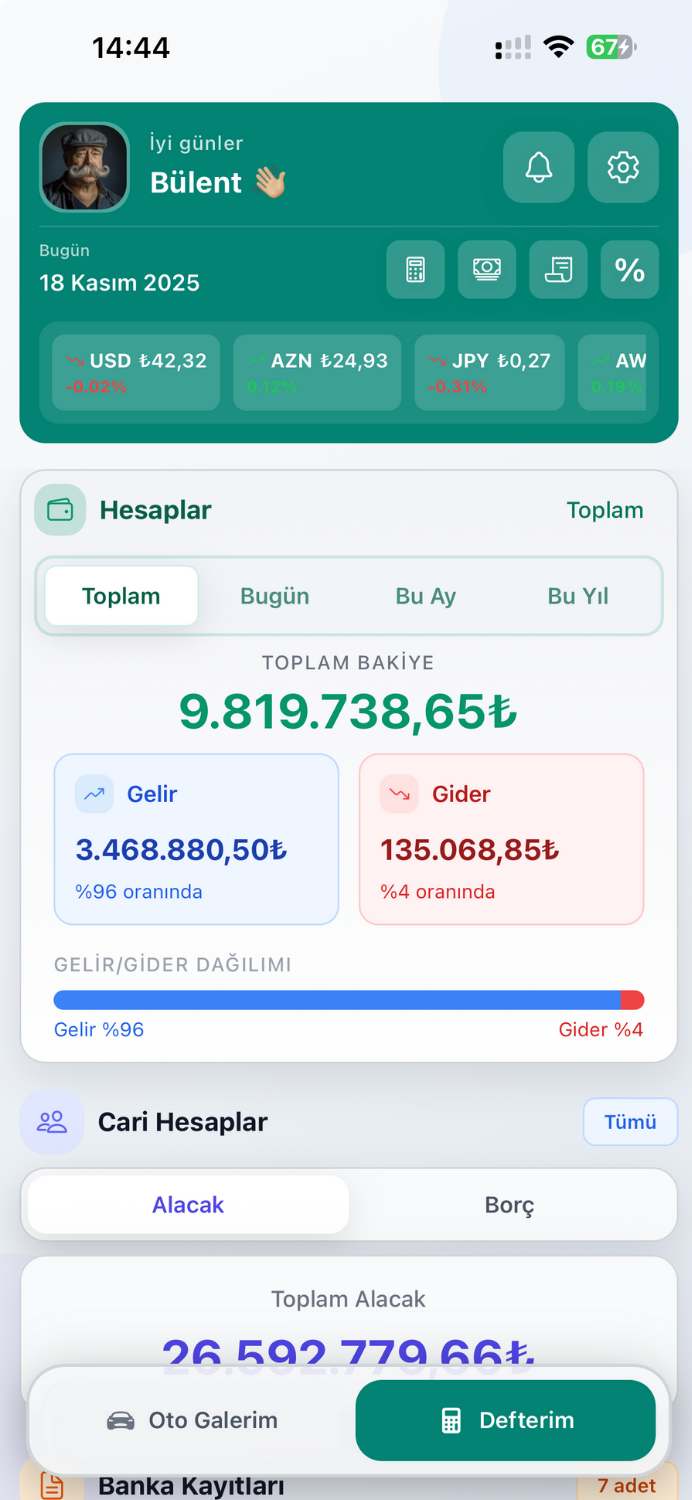Go to Oto Galerim

pos(193,1421)
